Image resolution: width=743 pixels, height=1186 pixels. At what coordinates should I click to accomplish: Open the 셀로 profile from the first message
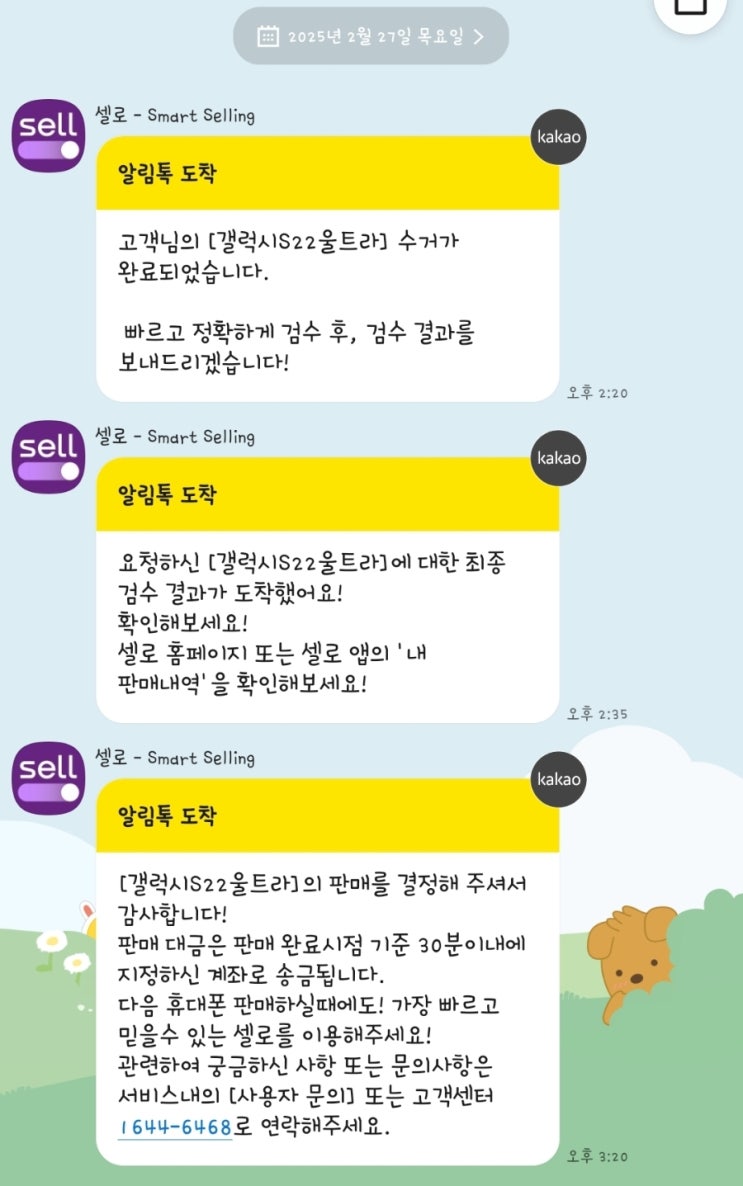click(x=48, y=136)
